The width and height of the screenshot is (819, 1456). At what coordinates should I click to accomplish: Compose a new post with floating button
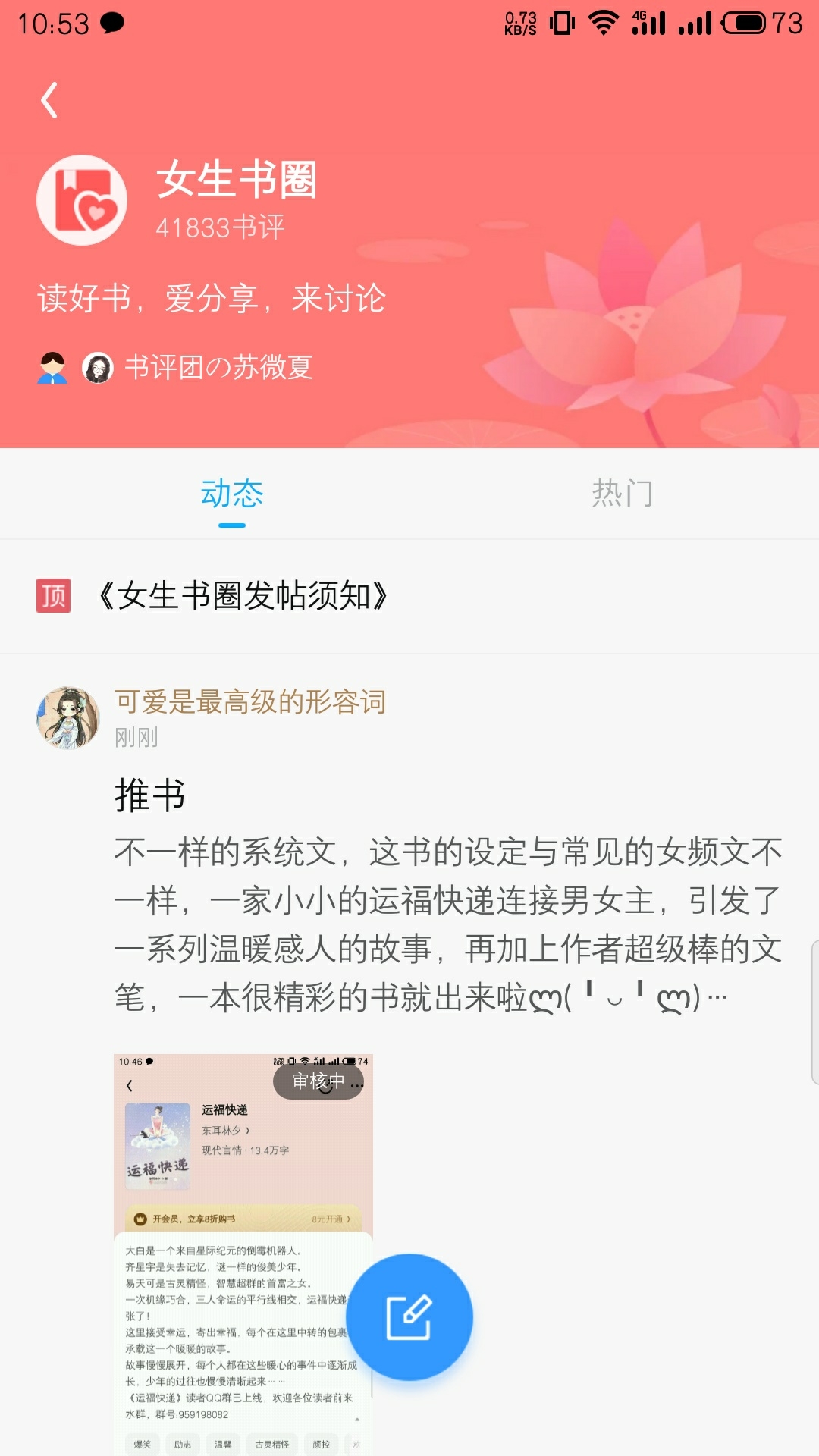(x=409, y=1317)
